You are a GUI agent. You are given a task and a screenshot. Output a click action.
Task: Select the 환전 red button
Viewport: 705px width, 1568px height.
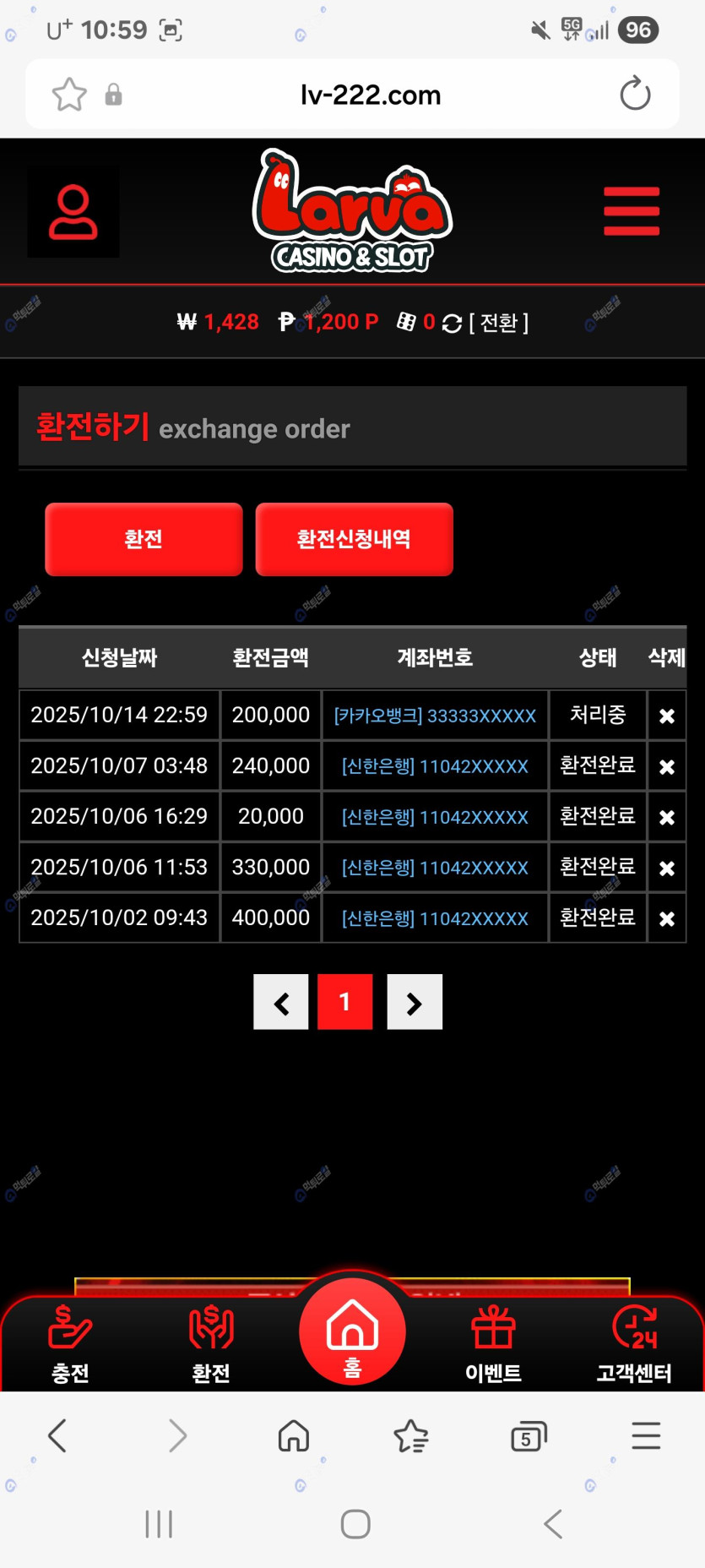click(x=144, y=539)
